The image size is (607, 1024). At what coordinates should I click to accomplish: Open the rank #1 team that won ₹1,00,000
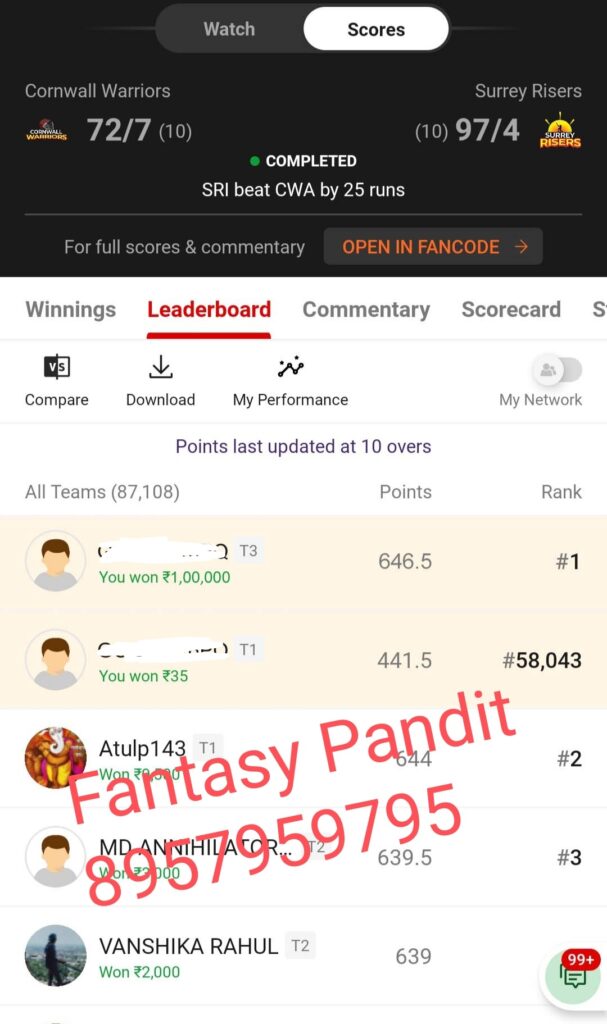pos(300,563)
